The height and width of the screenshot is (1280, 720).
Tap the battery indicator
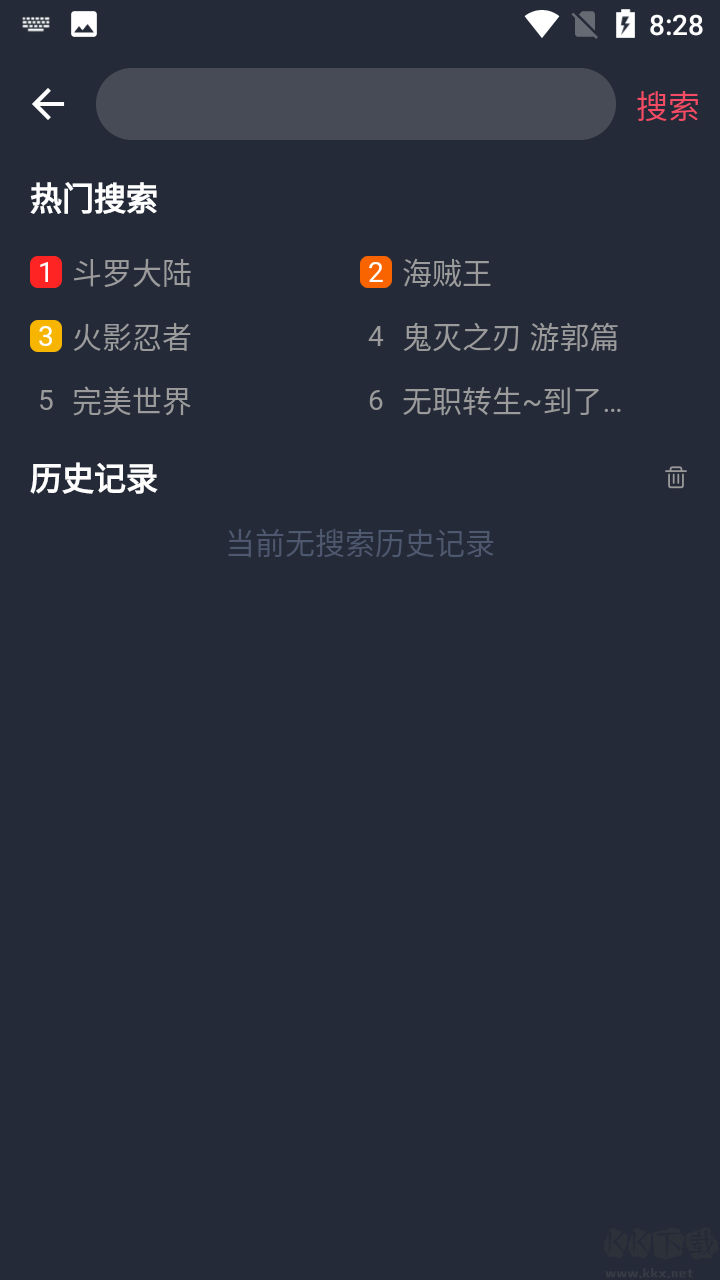[x=628, y=22]
